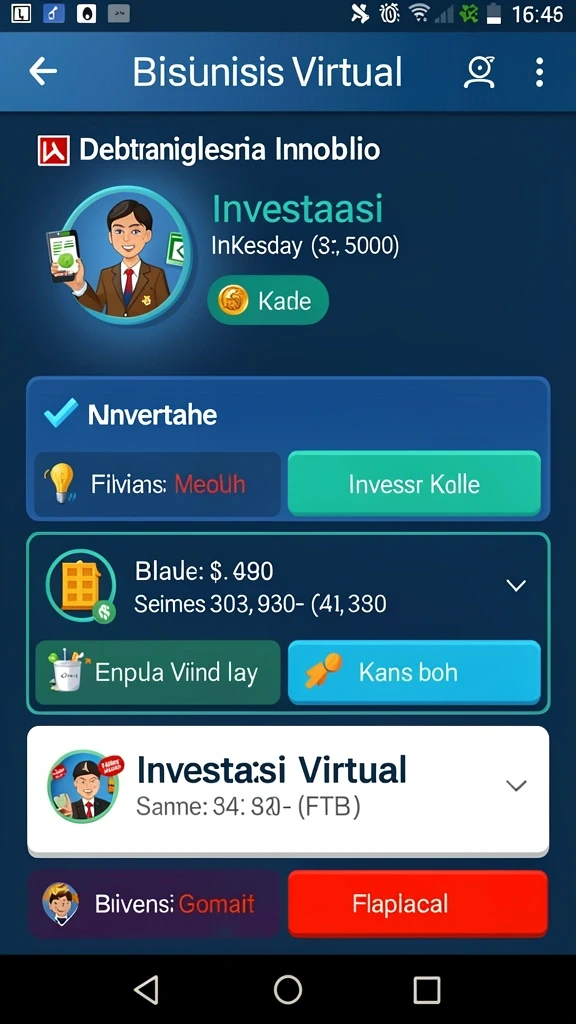This screenshot has height=1024, width=576.
Task: Open the Biivens Gomait tile
Action: click(x=154, y=904)
